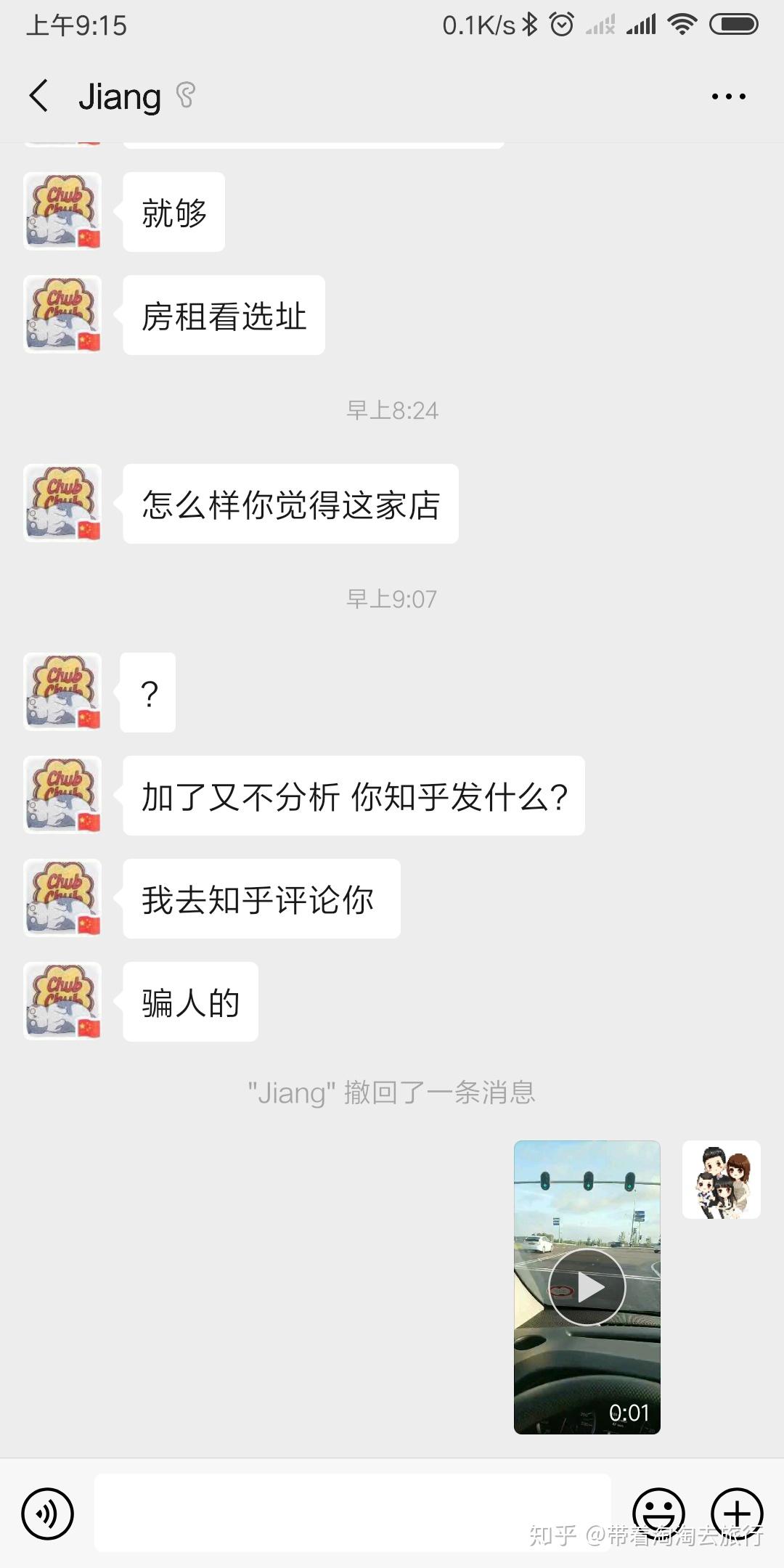This screenshot has height=1568, width=784.
Task: Play the sent road video clip
Action: coord(587,1287)
